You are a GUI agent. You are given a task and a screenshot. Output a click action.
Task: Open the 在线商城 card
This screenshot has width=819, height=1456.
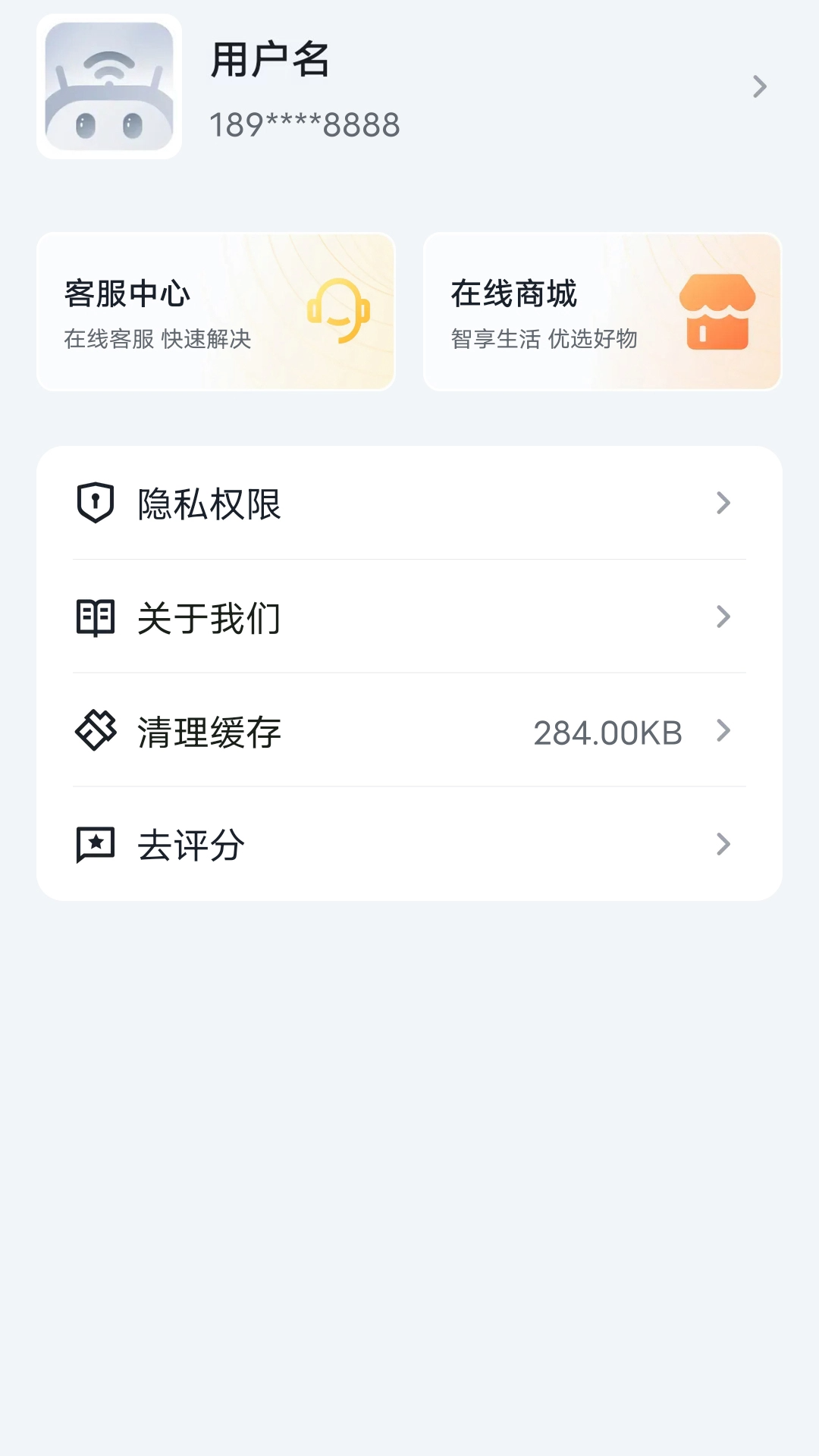(601, 311)
